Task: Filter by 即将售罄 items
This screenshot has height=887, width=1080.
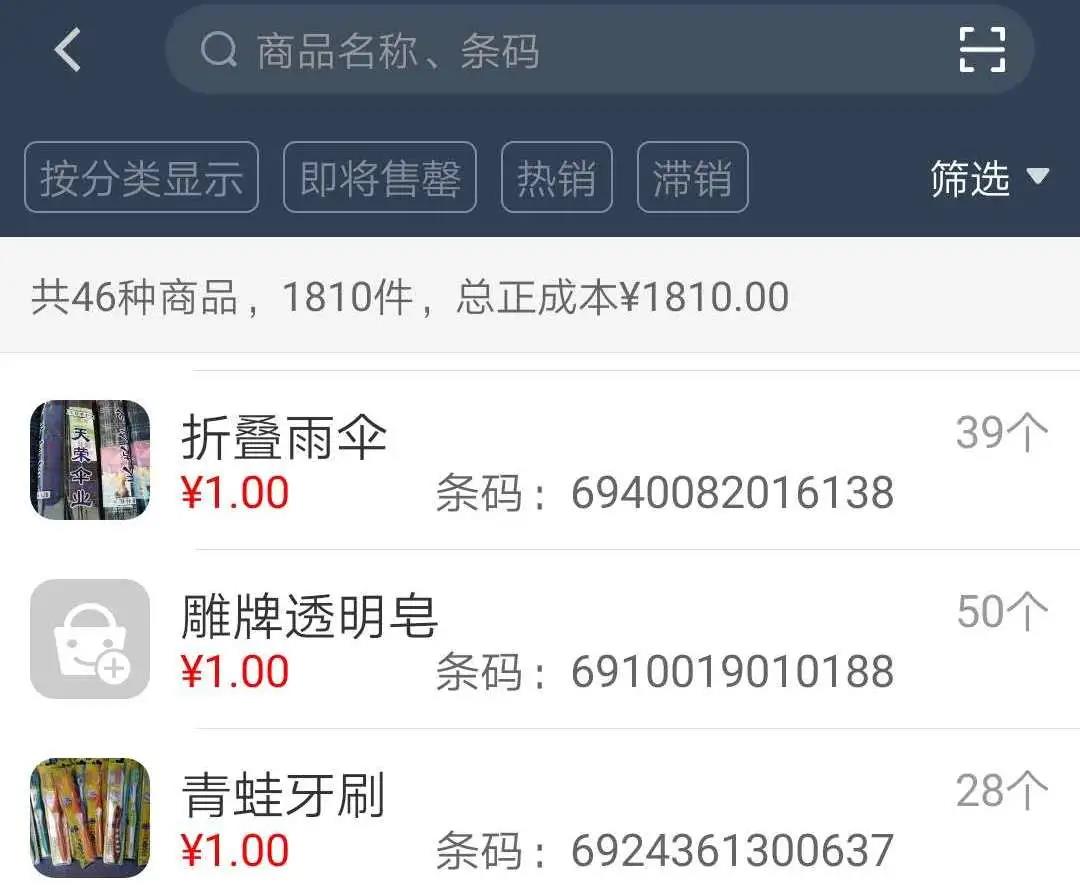Action: coord(380,178)
